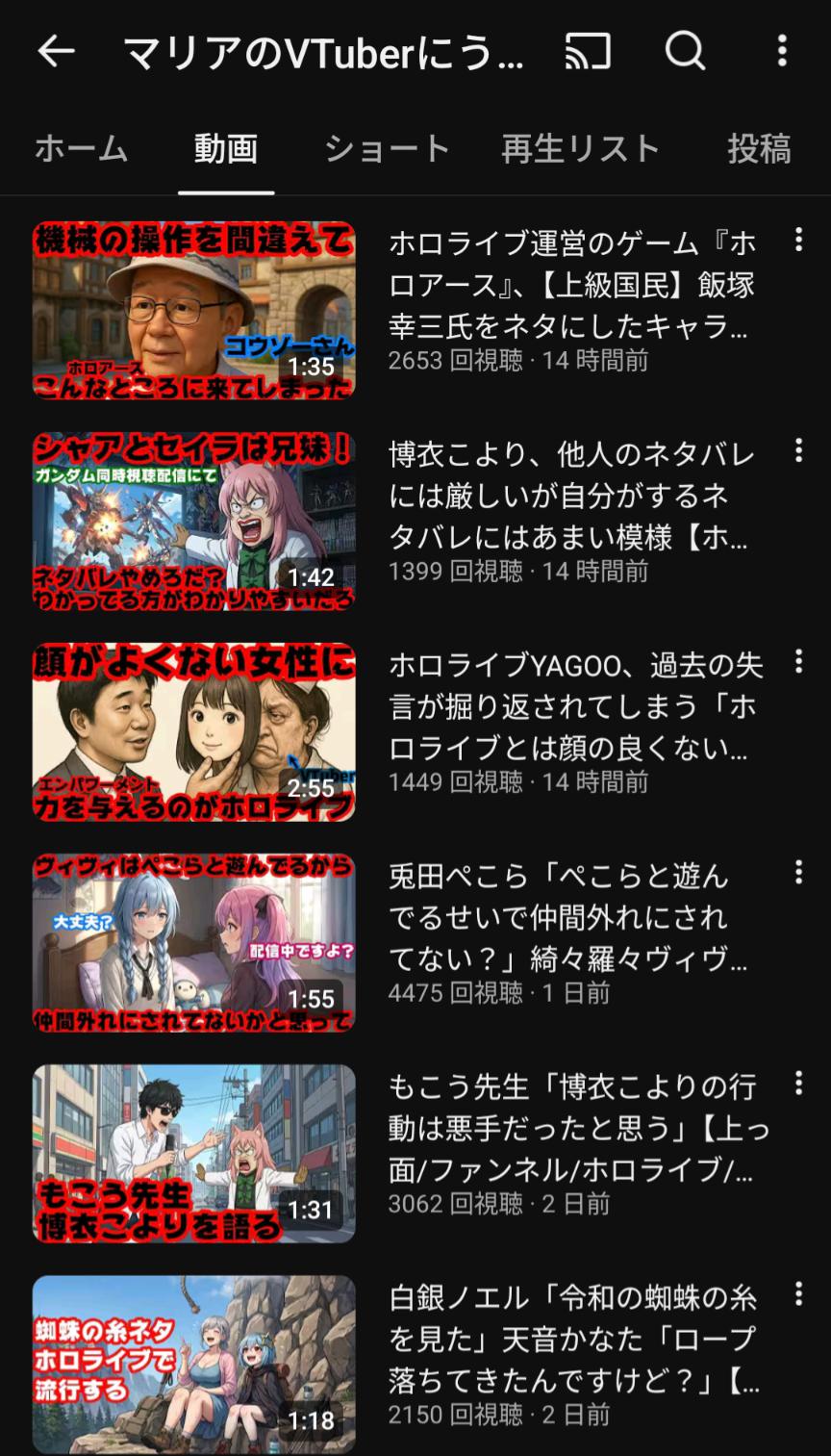This screenshot has width=831, height=1456.
Task: Play the ホロアース 飯塚幸三氏 video
Action: (x=193, y=310)
